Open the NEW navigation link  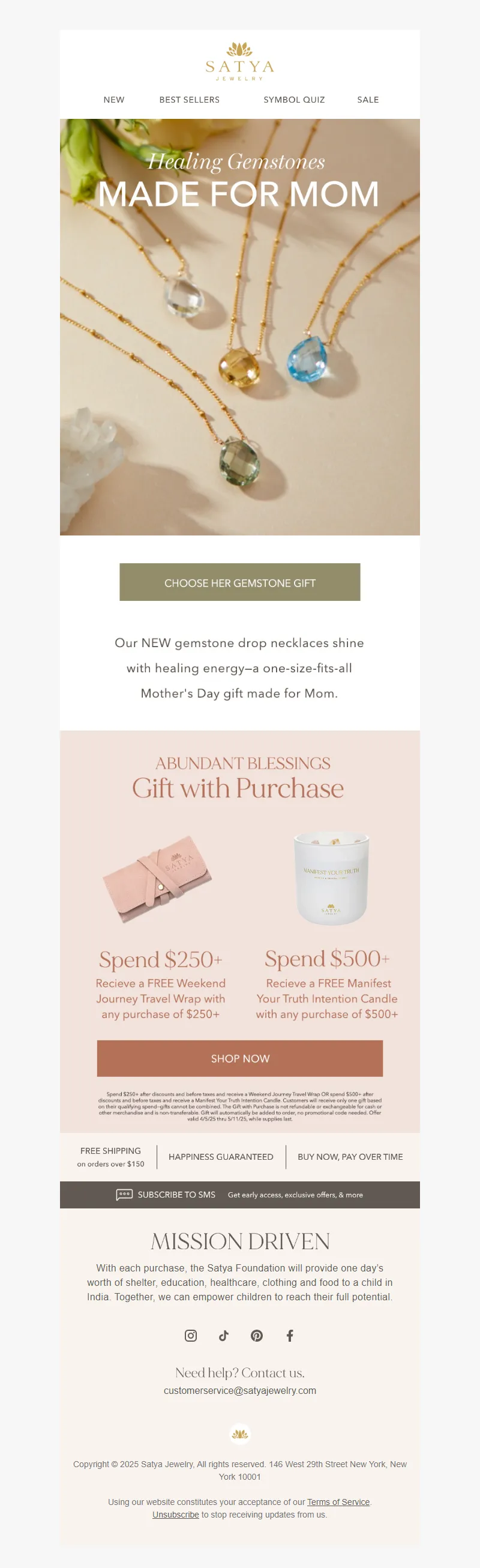[x=114, y=100]
